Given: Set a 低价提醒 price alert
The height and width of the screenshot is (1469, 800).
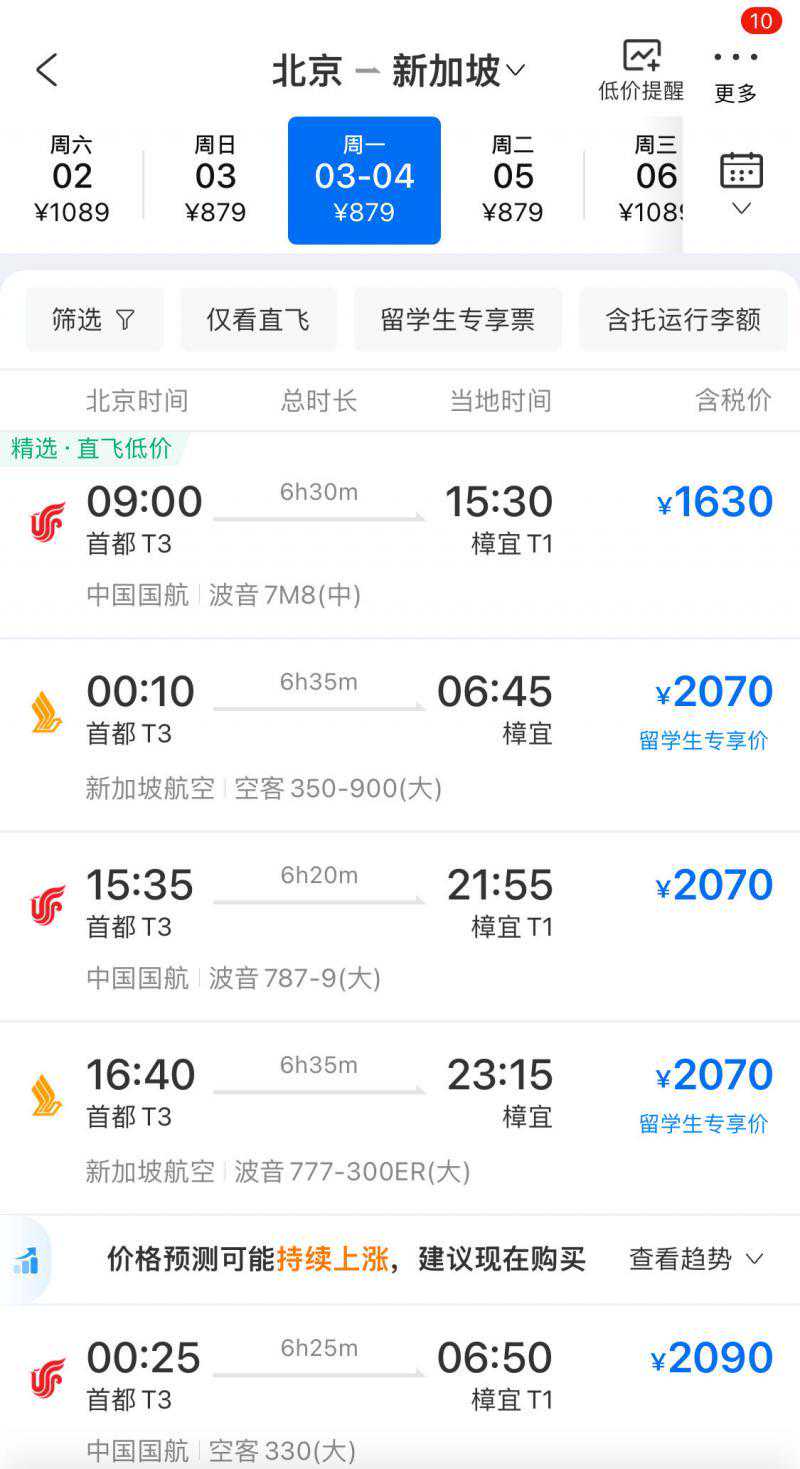Looking at the screenshot, I should (x=641, y=70).
